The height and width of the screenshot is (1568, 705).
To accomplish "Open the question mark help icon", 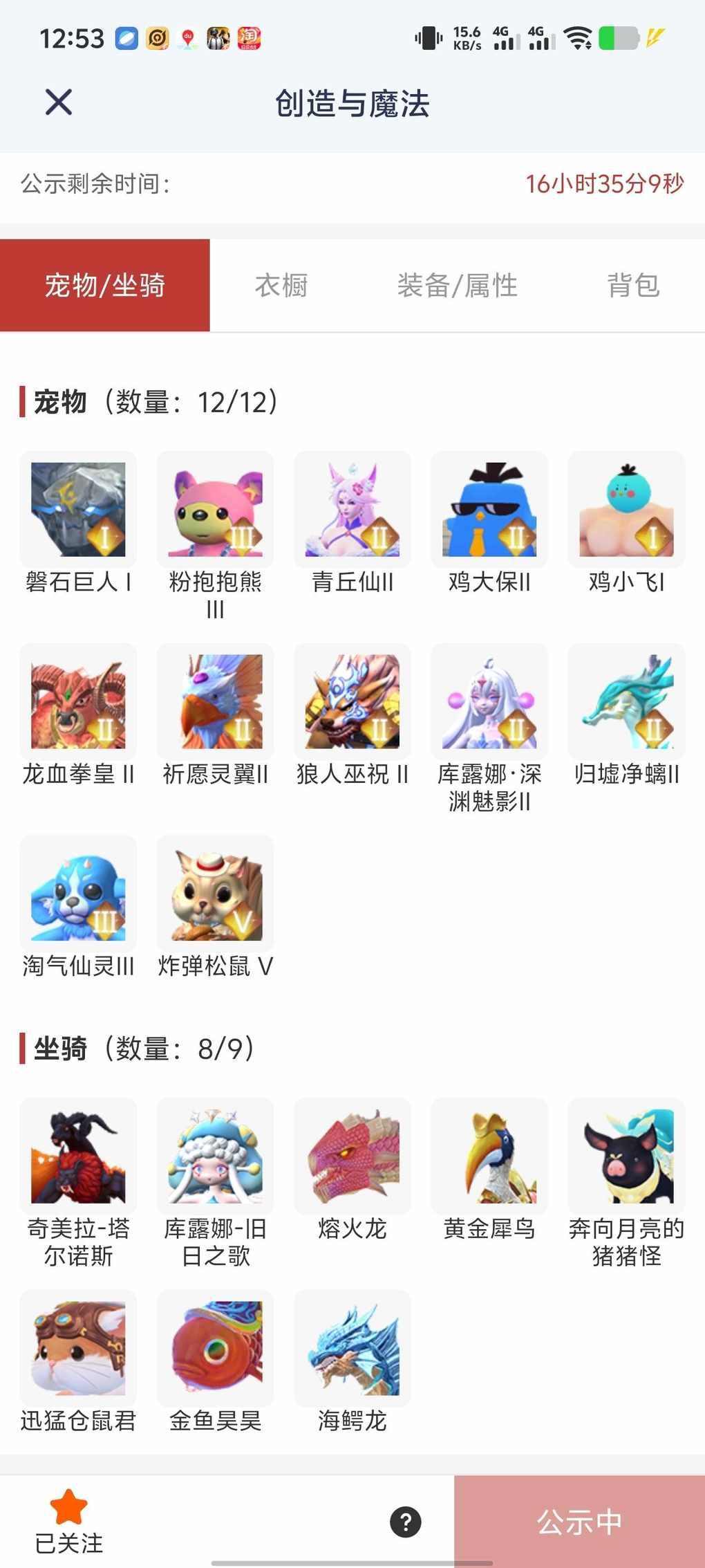I will [x=406, y=1522].
